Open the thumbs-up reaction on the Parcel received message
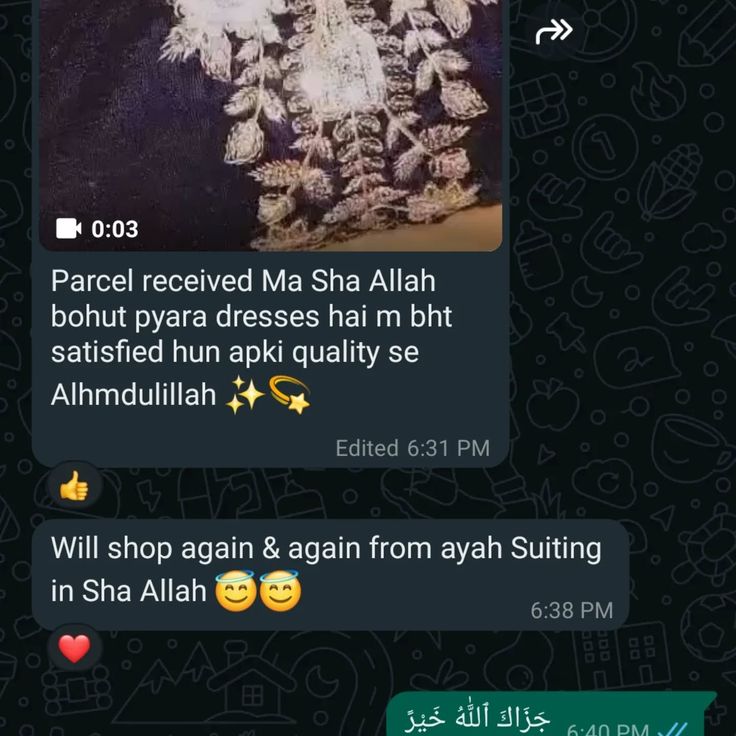This screenshot has height=736, width=736. click(75, 487)
